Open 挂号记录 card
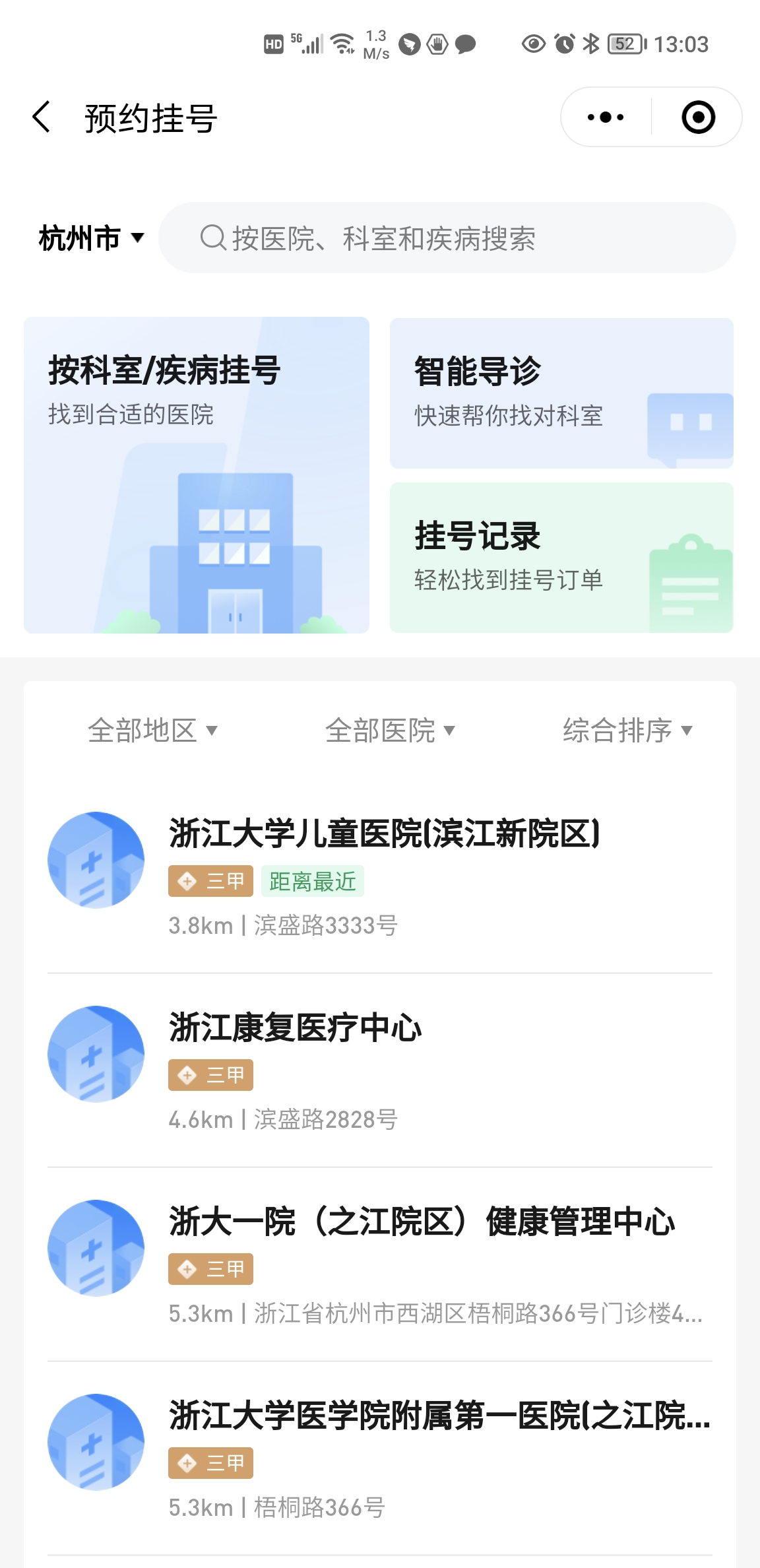The width and height of the screenshot is (760, 1568). 561,558
